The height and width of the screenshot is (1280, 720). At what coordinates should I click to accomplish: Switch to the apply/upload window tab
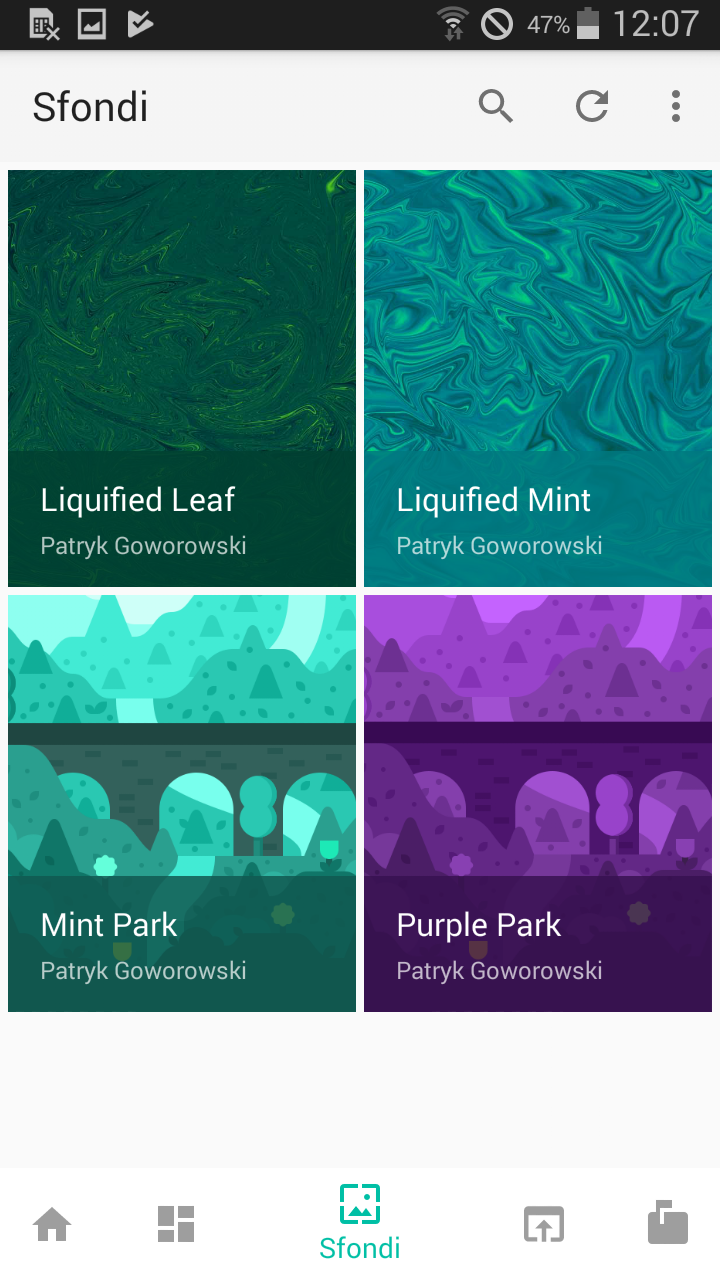click(x=544, y=1224)
